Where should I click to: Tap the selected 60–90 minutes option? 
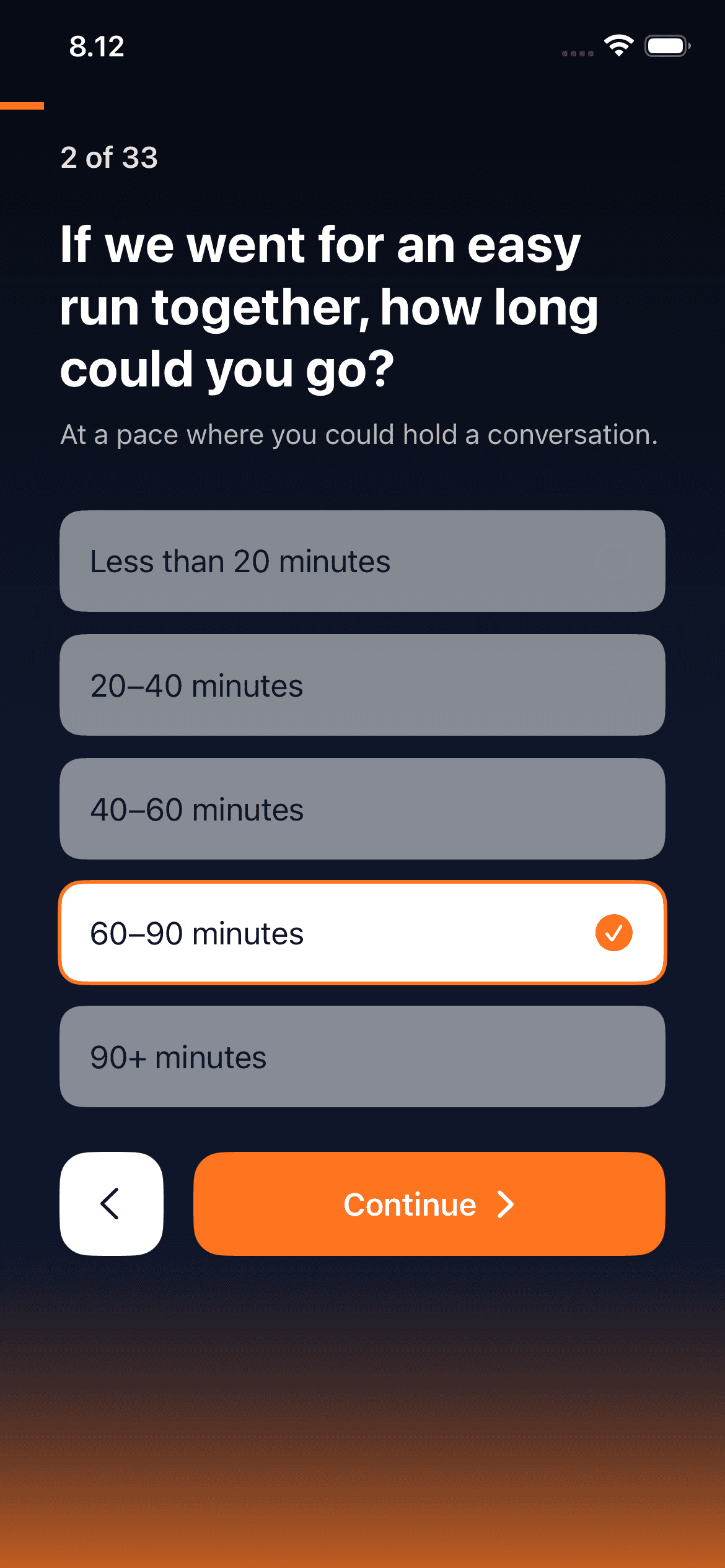[x=362, y=933]
